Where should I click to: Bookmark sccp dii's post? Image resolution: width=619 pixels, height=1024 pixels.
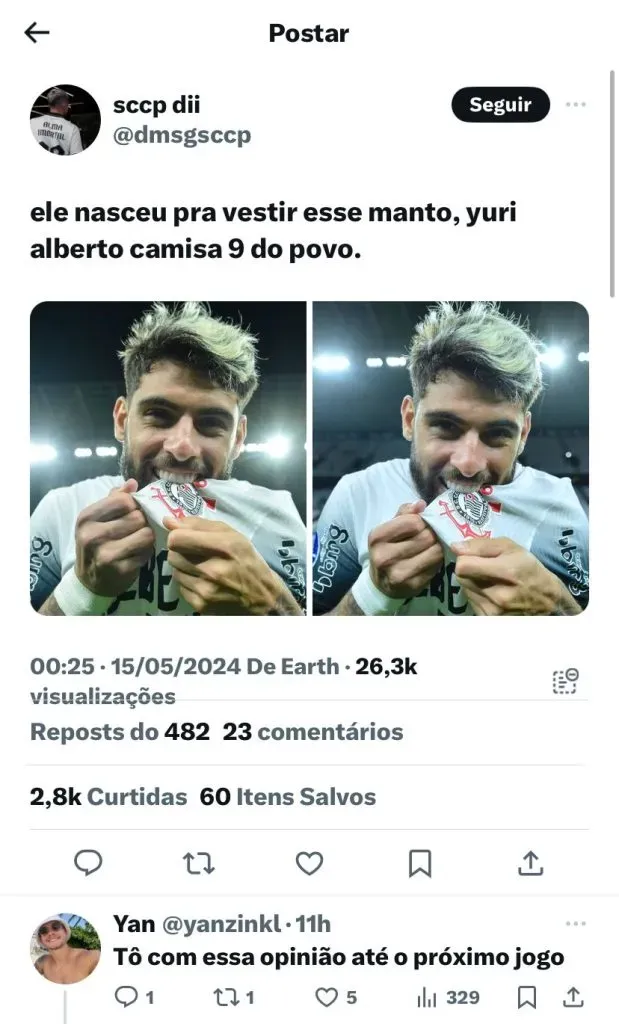pyautogui.click(x=420, y=862)
